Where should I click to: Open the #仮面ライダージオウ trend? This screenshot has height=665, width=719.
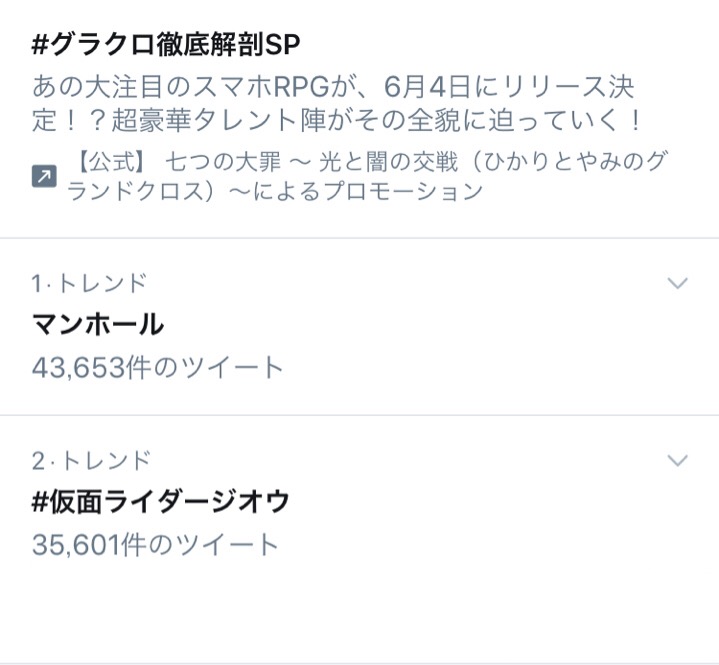coord(160,501)
